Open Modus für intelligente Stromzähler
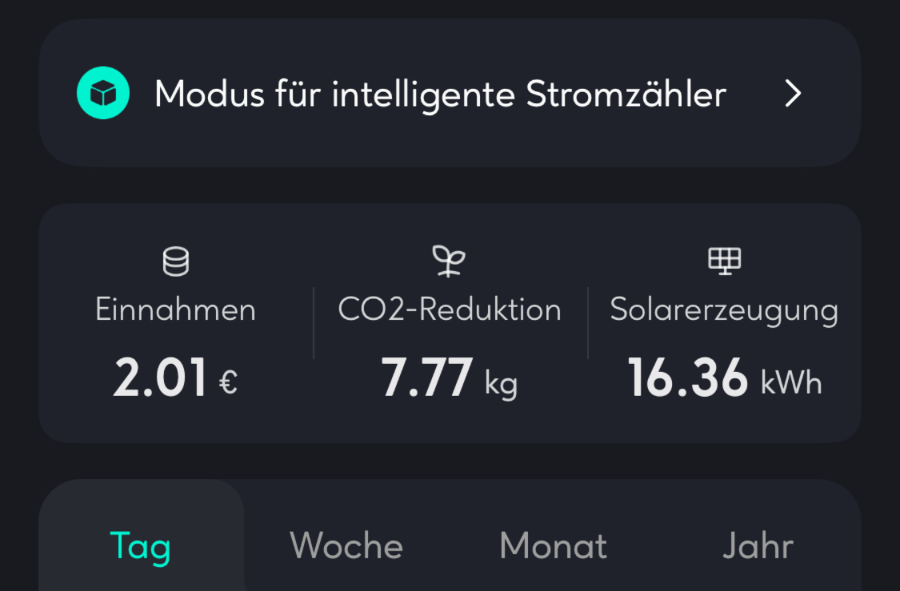Image resolution: width=900 pixels, height=591 pixels. (x=449, y=95)
